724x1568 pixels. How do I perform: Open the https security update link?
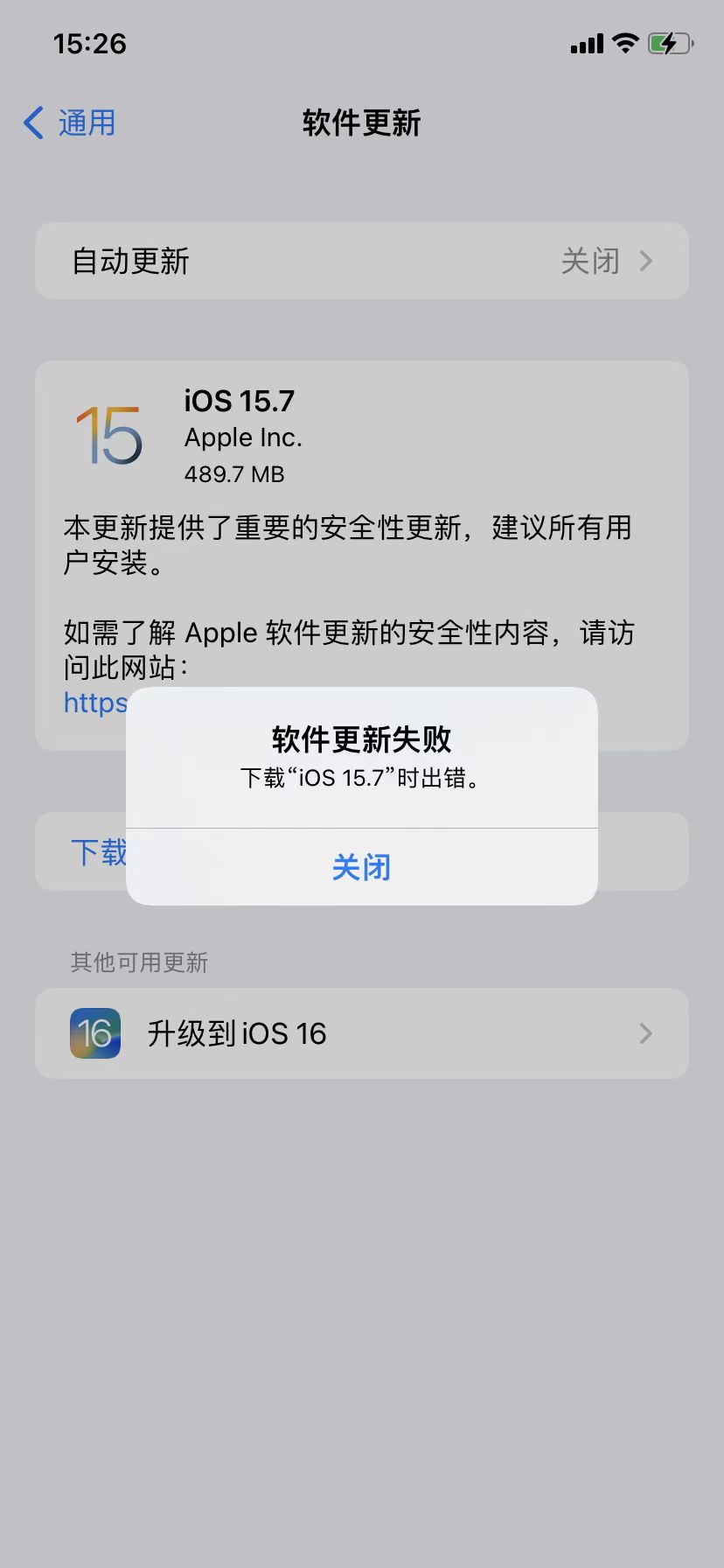point(94,703)
